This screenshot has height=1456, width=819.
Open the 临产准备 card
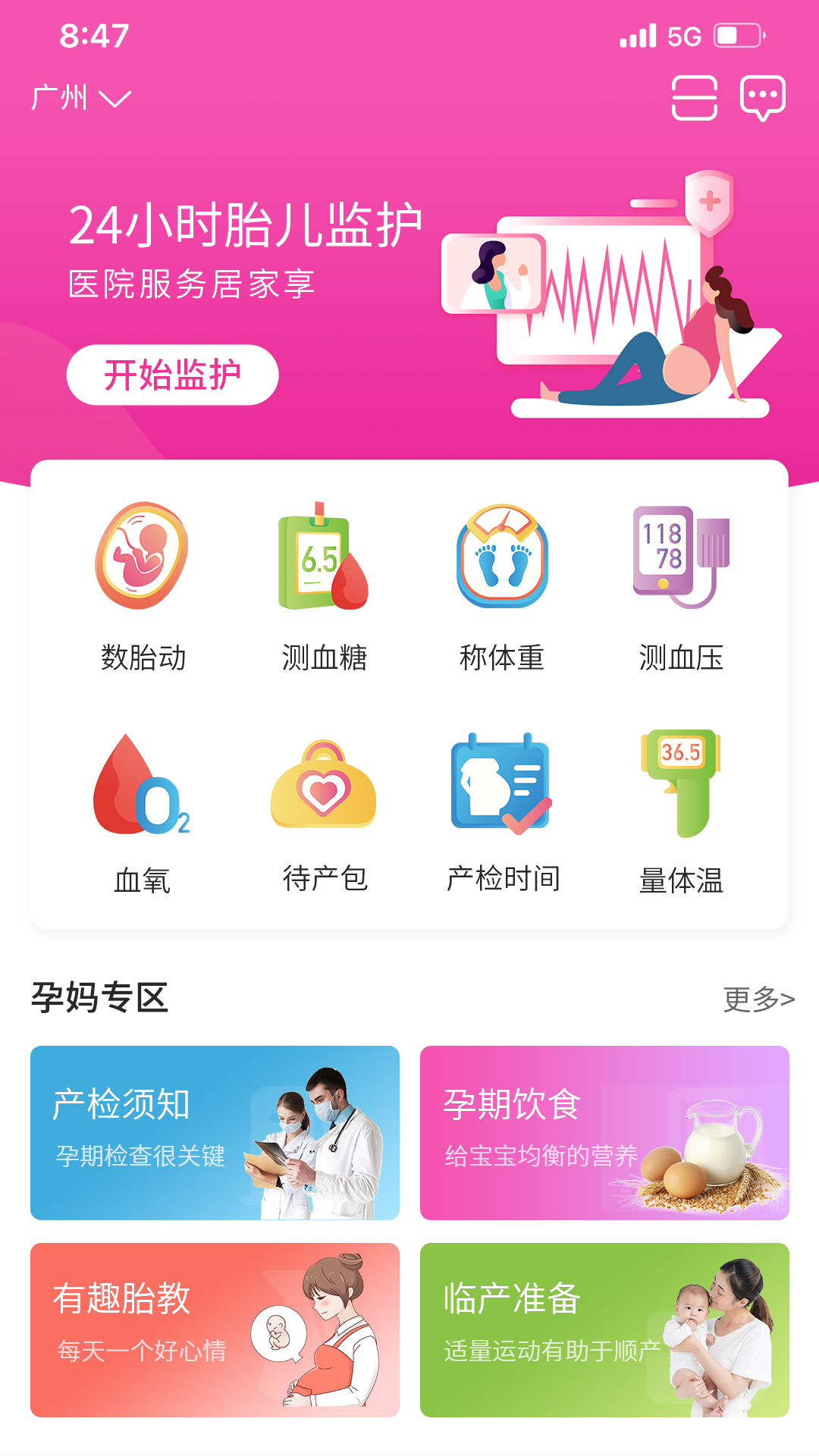(604, 1329)
